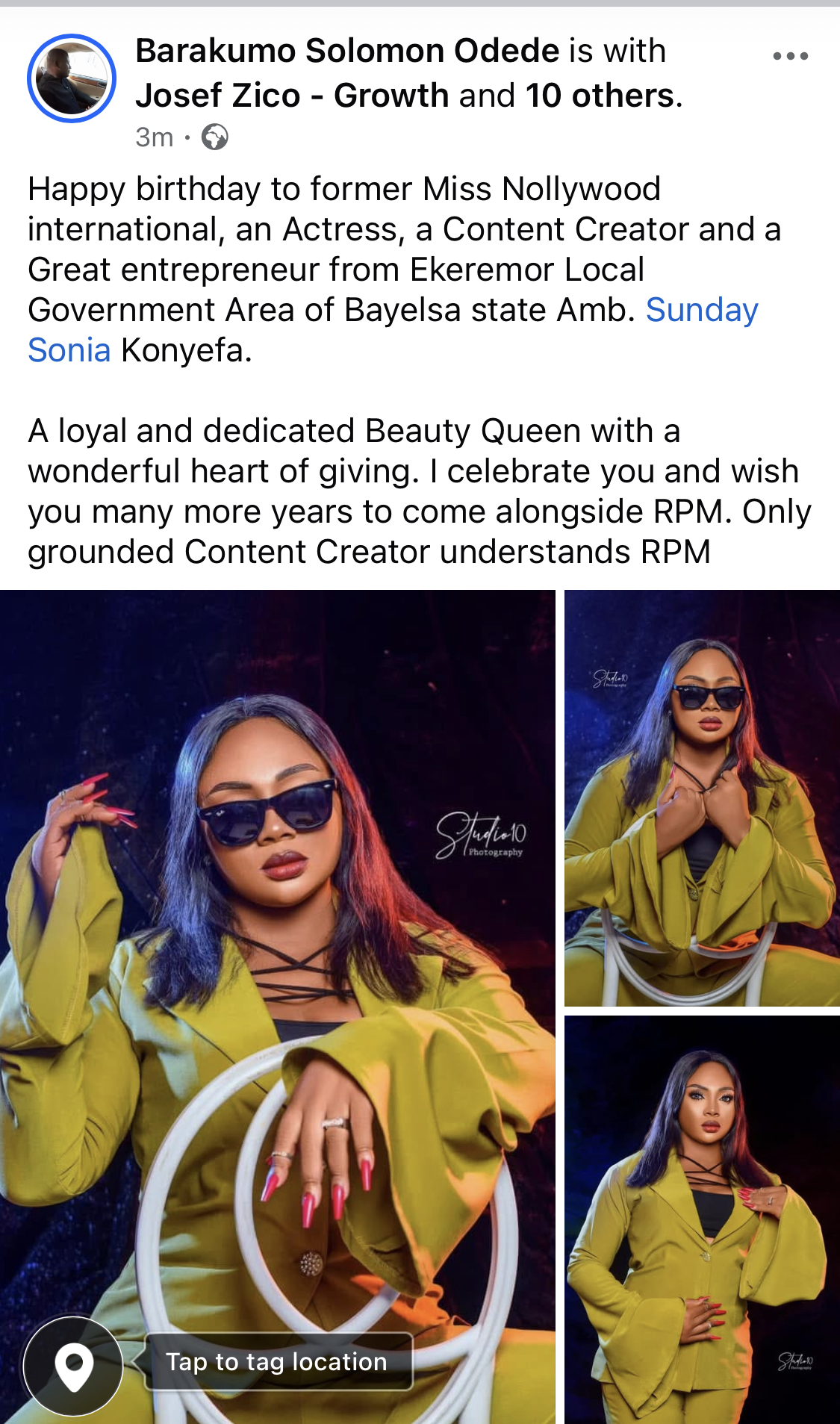The image size is (840, 1424).
Task: Tap to tag location tooltip
Action: click(x=277, y=1362)
